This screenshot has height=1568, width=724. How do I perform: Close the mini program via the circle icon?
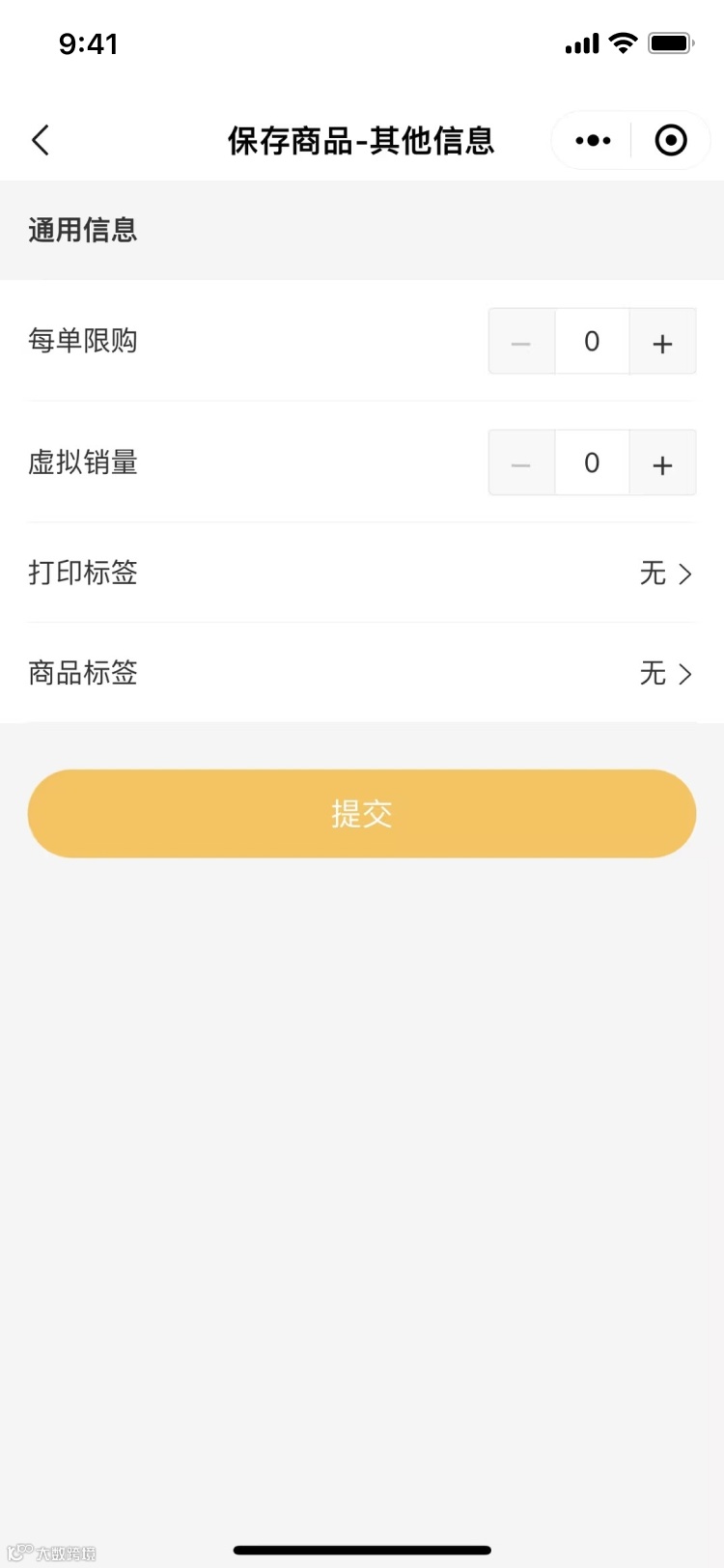click(671, 141)
